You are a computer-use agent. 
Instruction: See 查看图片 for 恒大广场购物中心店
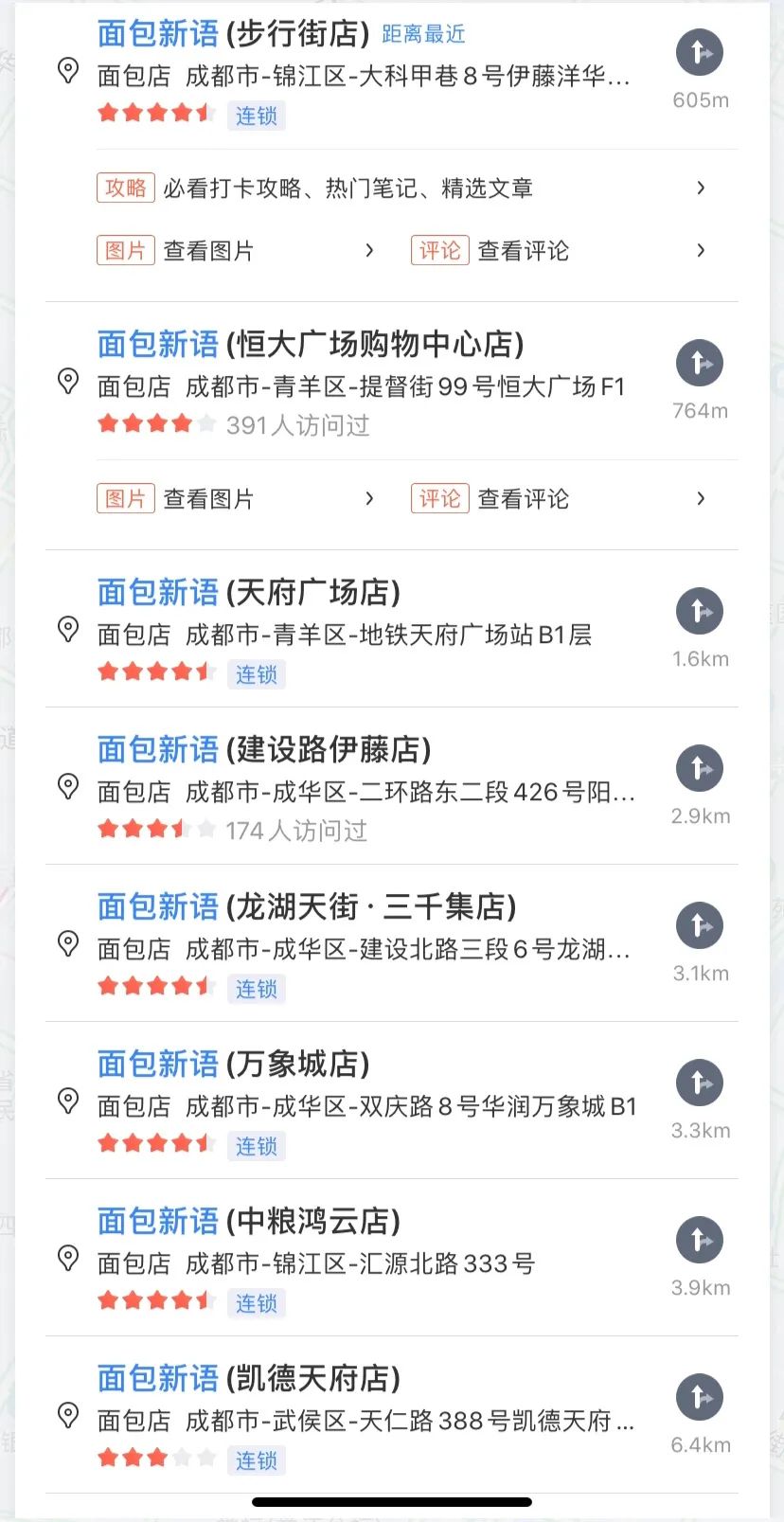click(237, 499)
